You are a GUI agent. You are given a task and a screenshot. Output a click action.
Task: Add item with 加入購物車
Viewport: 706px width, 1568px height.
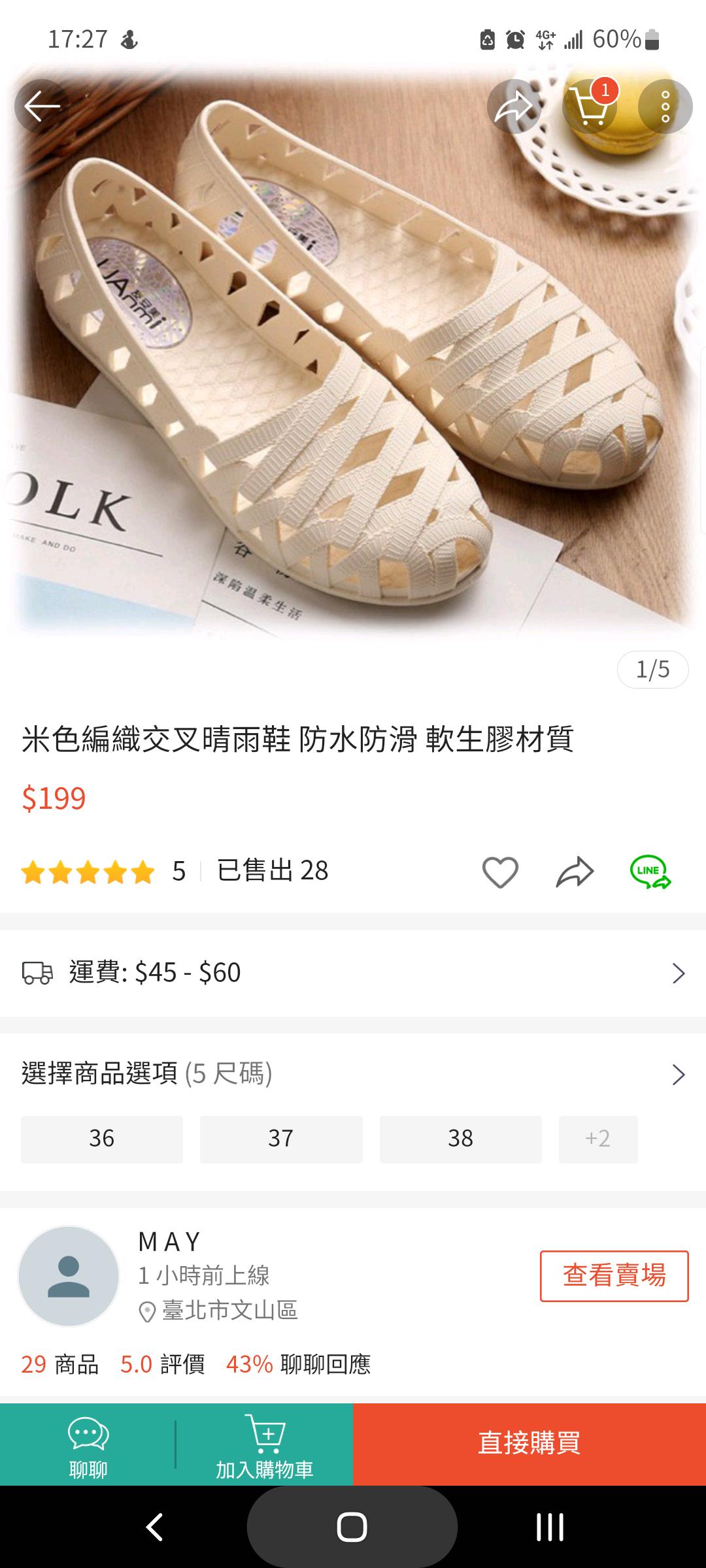coord(264,1445)
